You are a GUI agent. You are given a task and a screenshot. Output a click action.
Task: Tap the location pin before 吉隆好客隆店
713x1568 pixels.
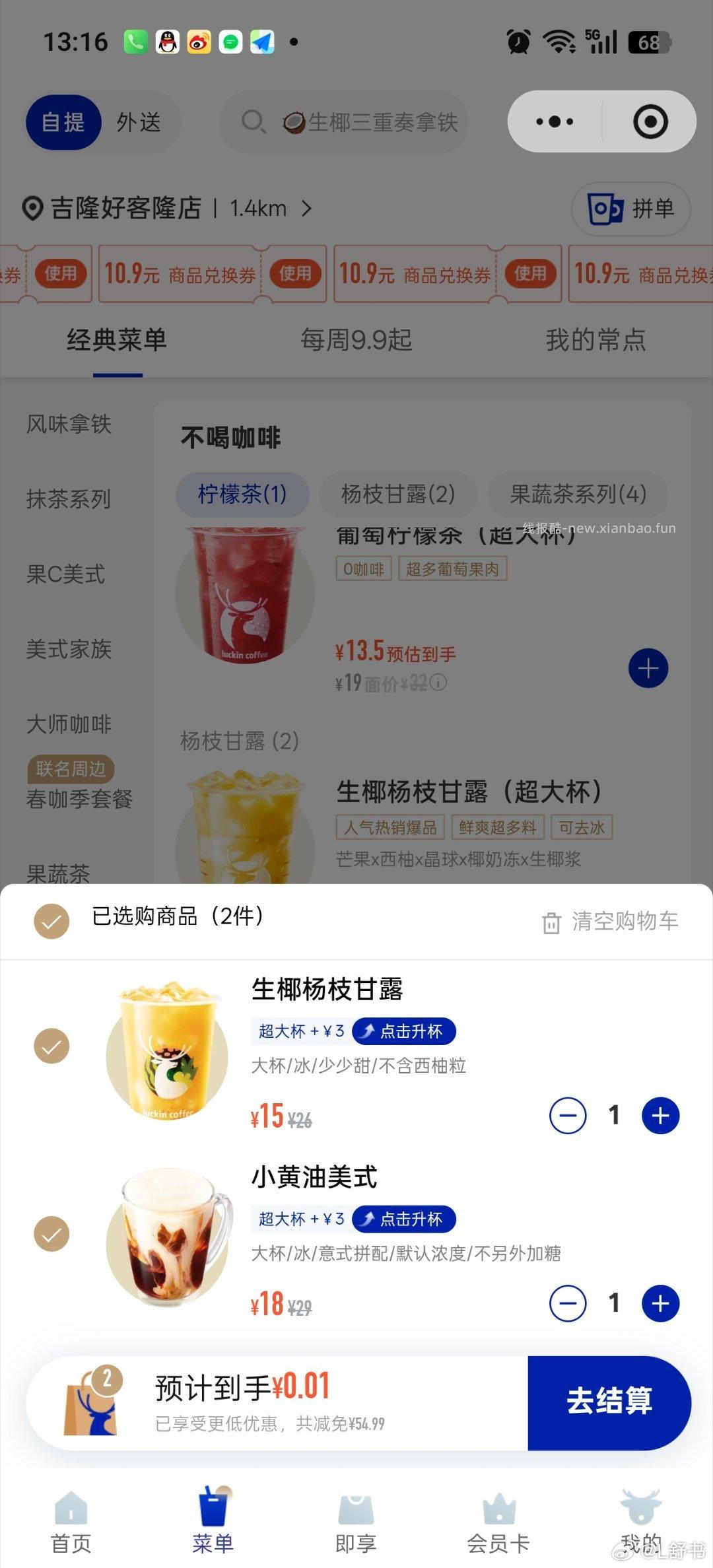(31, 209)
